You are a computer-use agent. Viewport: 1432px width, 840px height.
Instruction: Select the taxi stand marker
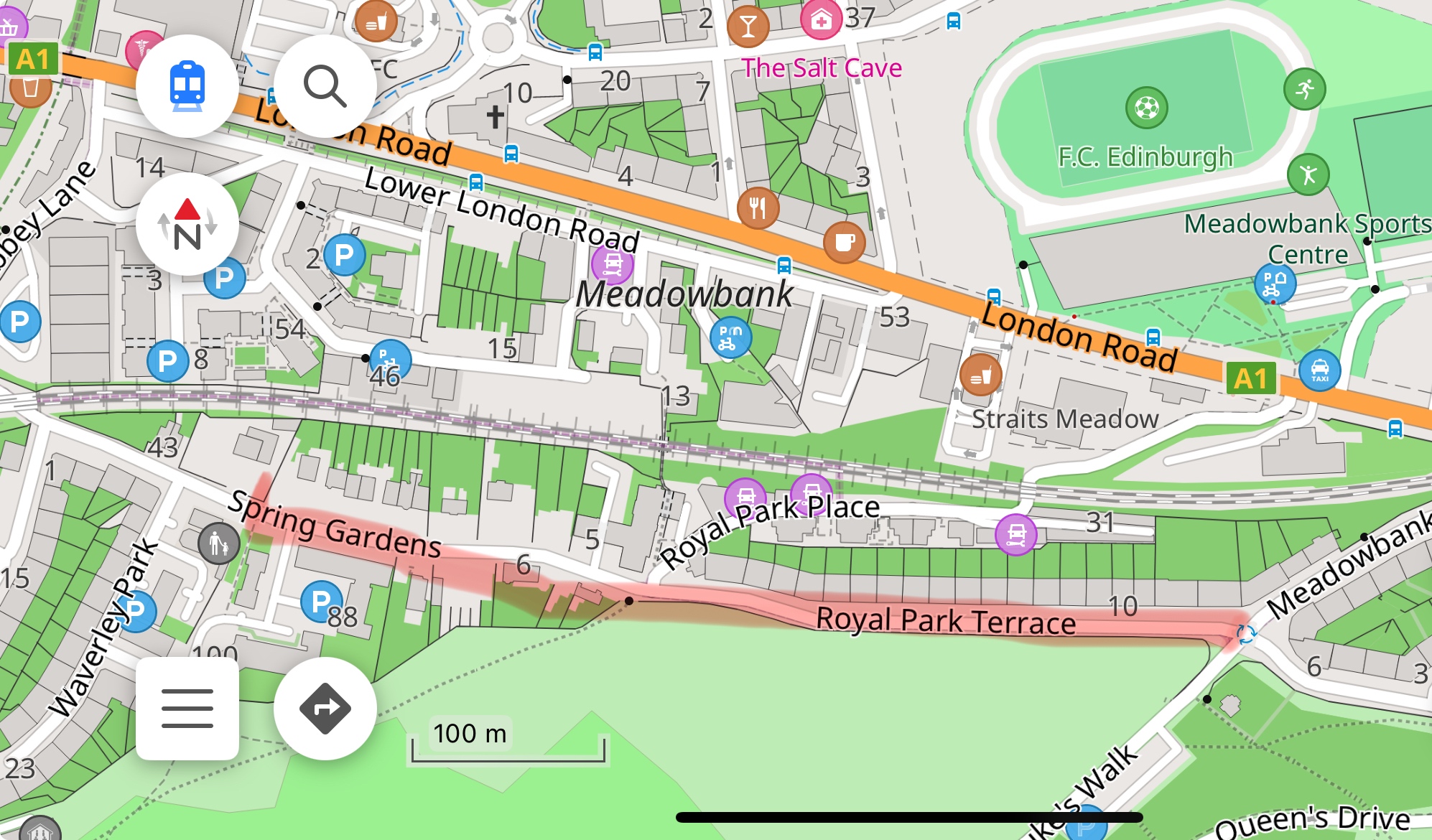click(1319, 370)
